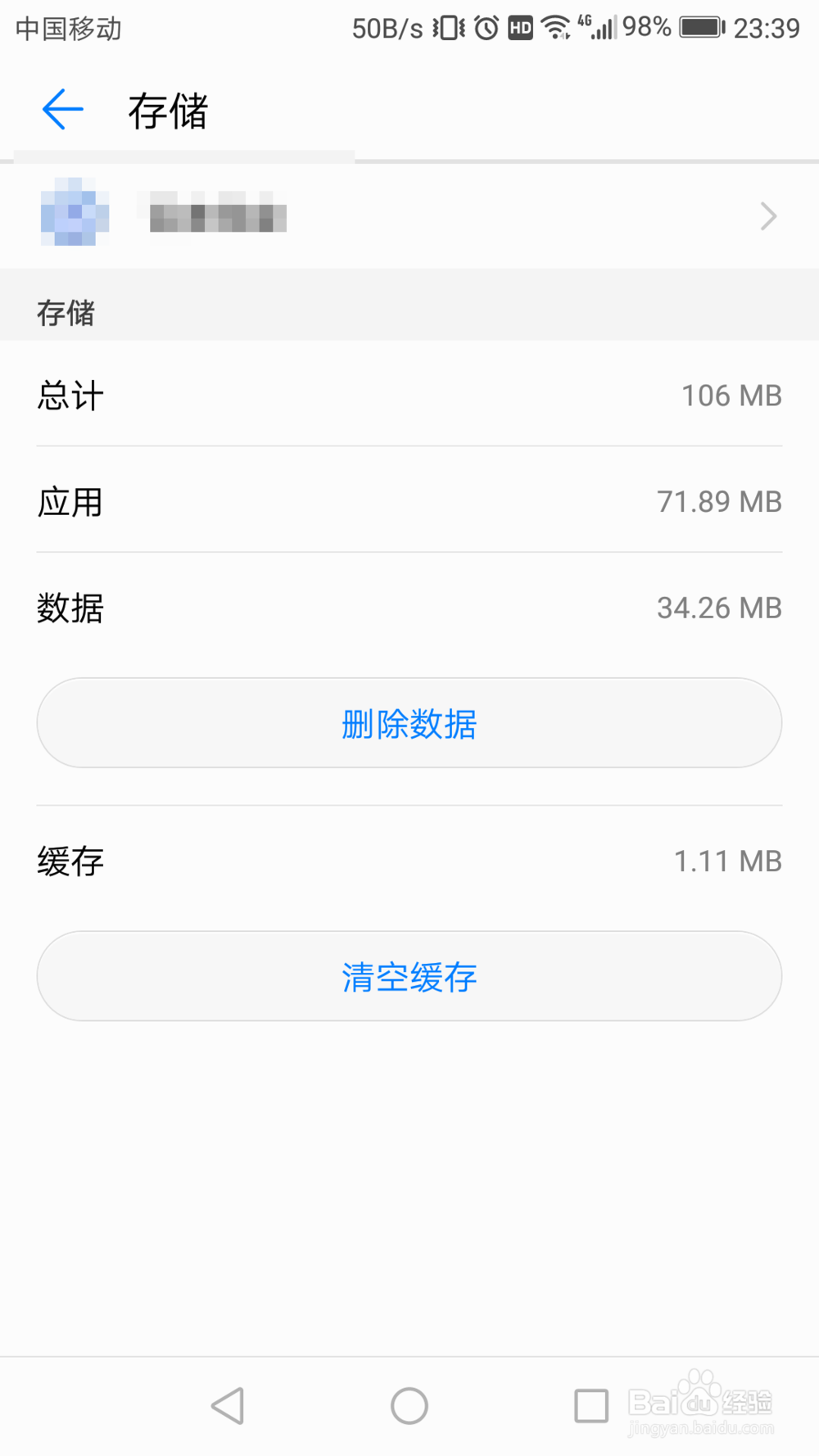This screenshot has width=819, height=1456.
Task: Go back from the 存储 screen
Action: (x=63, y=110)
